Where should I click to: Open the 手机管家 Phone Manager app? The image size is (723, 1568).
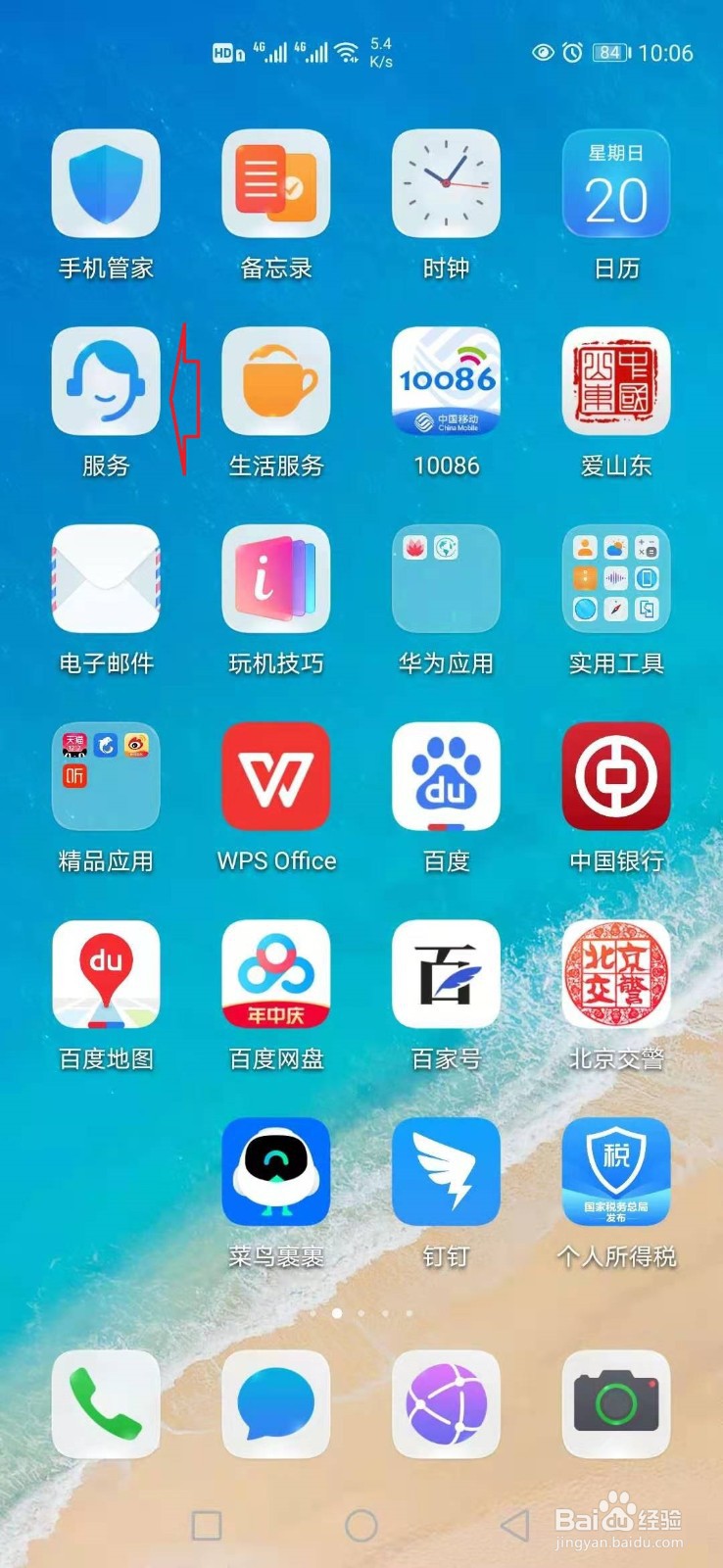point(106,186)
